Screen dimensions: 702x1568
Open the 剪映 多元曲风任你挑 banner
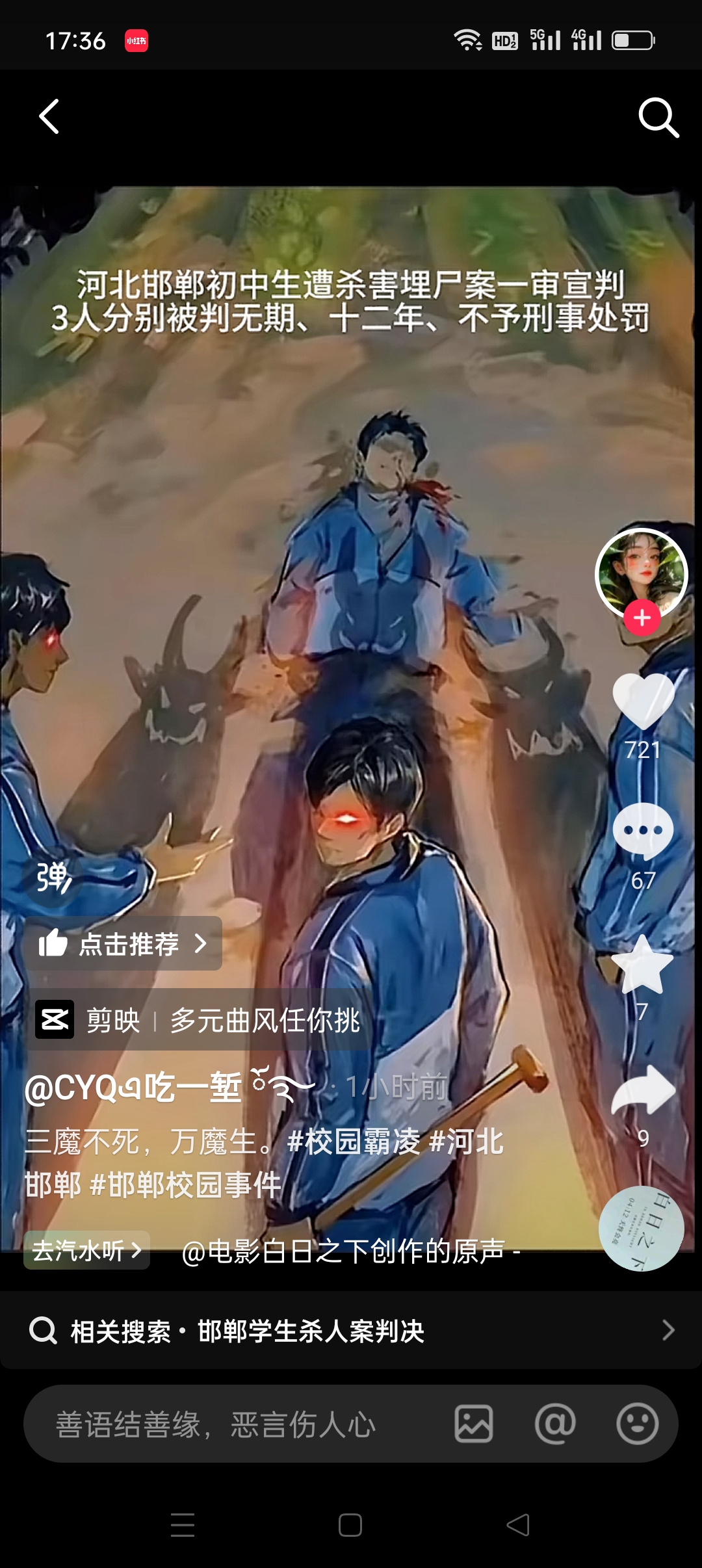(x=198, y=1020)
